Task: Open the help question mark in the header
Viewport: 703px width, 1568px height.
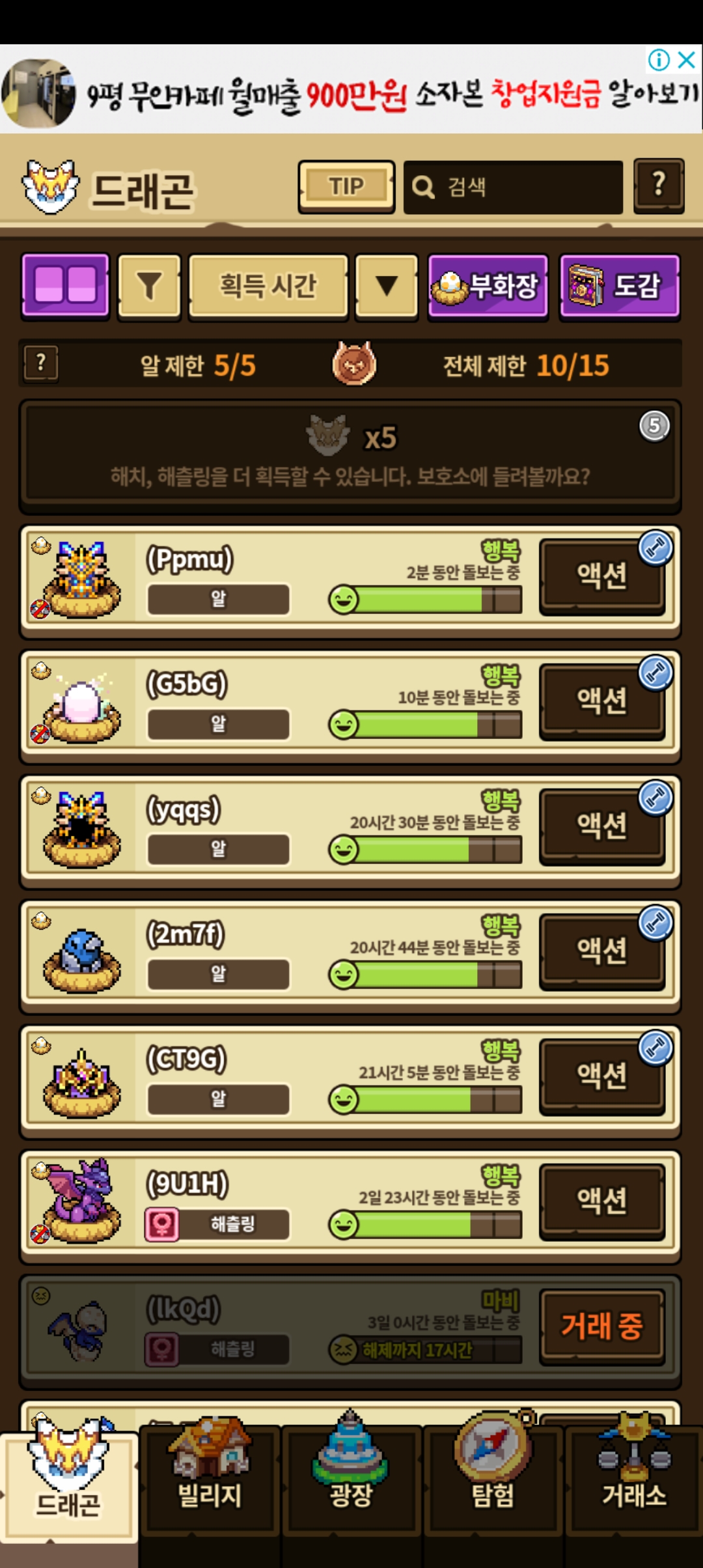Action: tap(659, 186)
